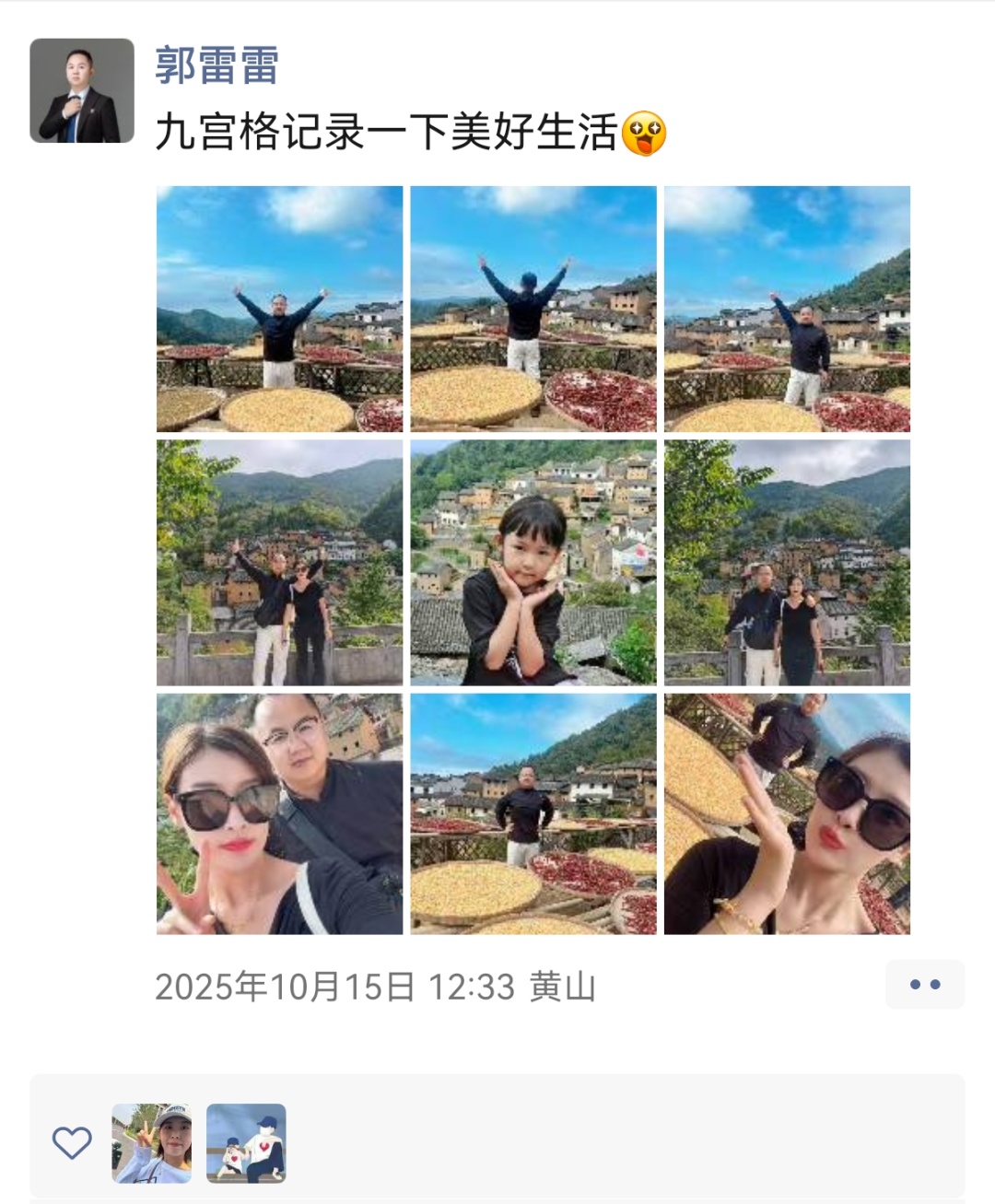Image resolution: width=995 pixels, height=1204 pixels.
Task: Open the photo with one arm raised
Action: (787, 309)
